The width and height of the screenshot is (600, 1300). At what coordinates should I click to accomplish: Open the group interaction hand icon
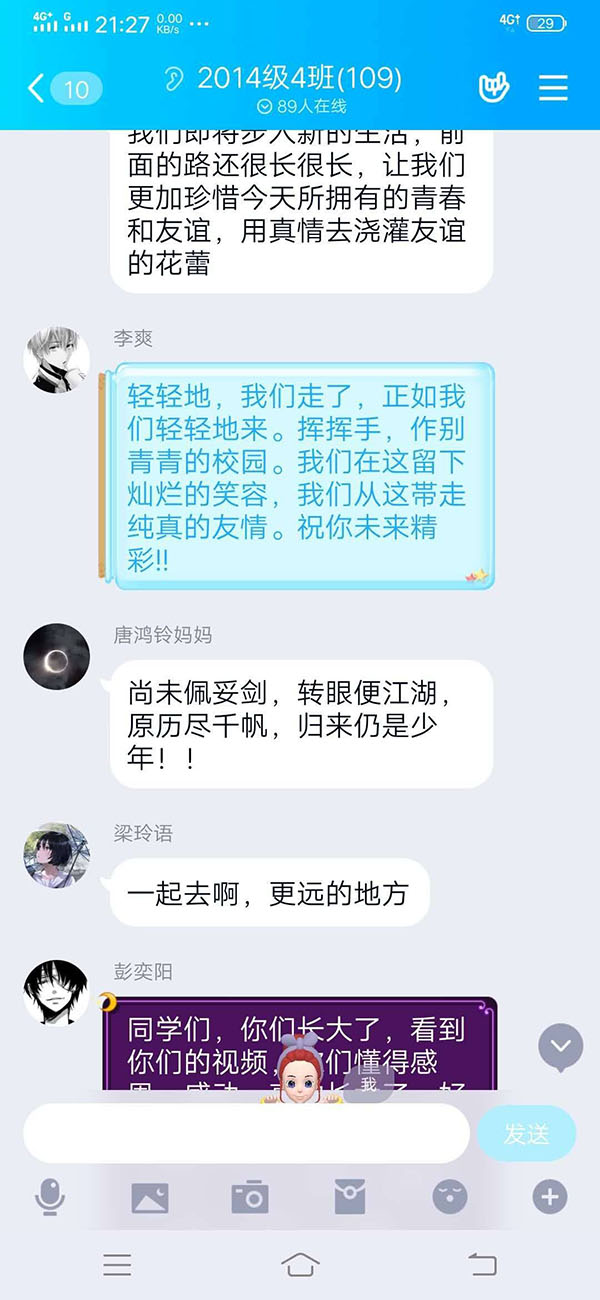pos(493,88)
